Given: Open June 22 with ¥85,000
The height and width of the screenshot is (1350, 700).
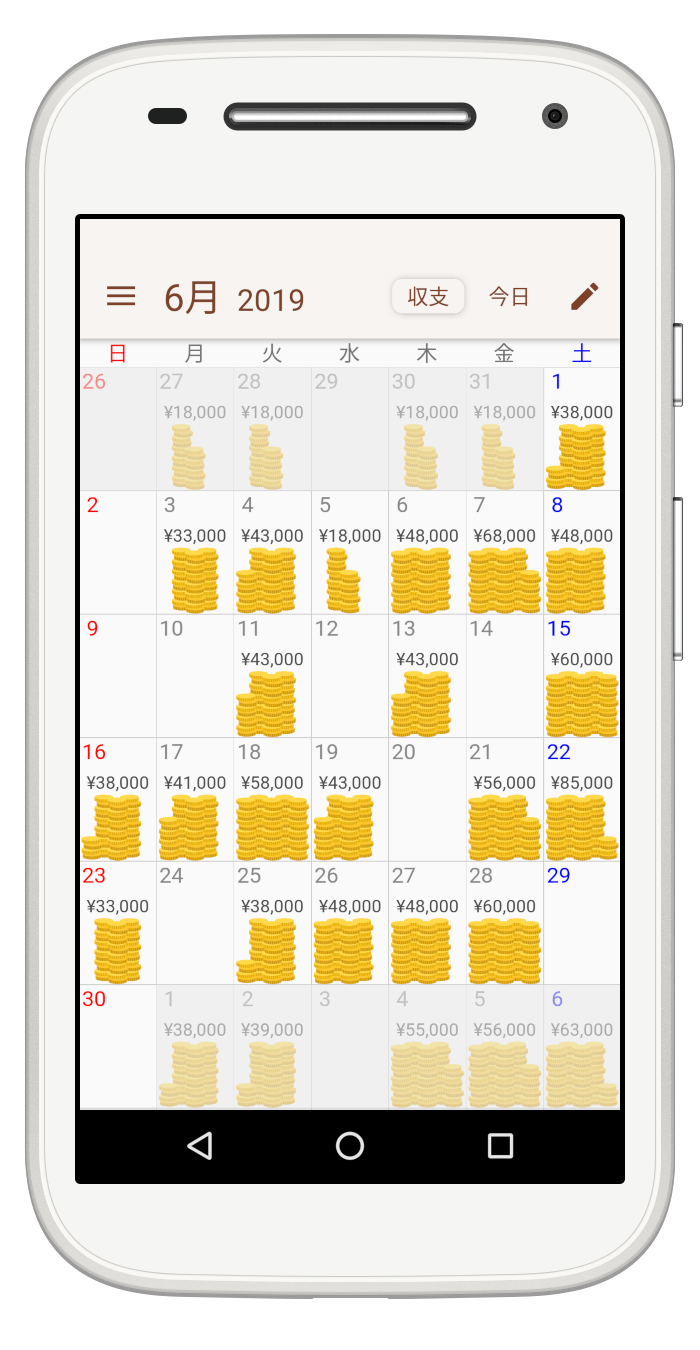Looking at the screenshot, I should 582,800.
